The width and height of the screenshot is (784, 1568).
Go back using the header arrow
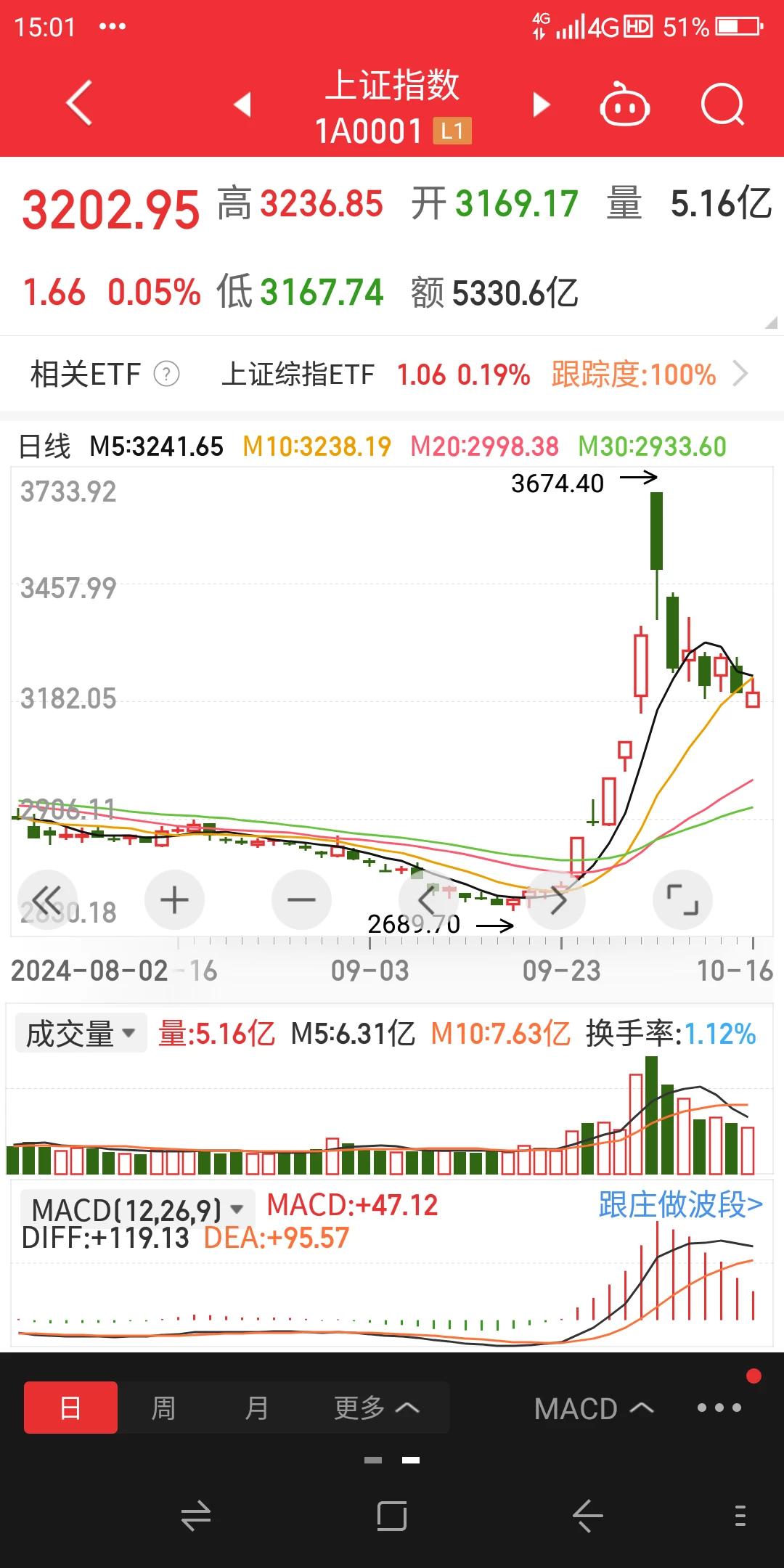pyautogui.click(x=80, y=104)
